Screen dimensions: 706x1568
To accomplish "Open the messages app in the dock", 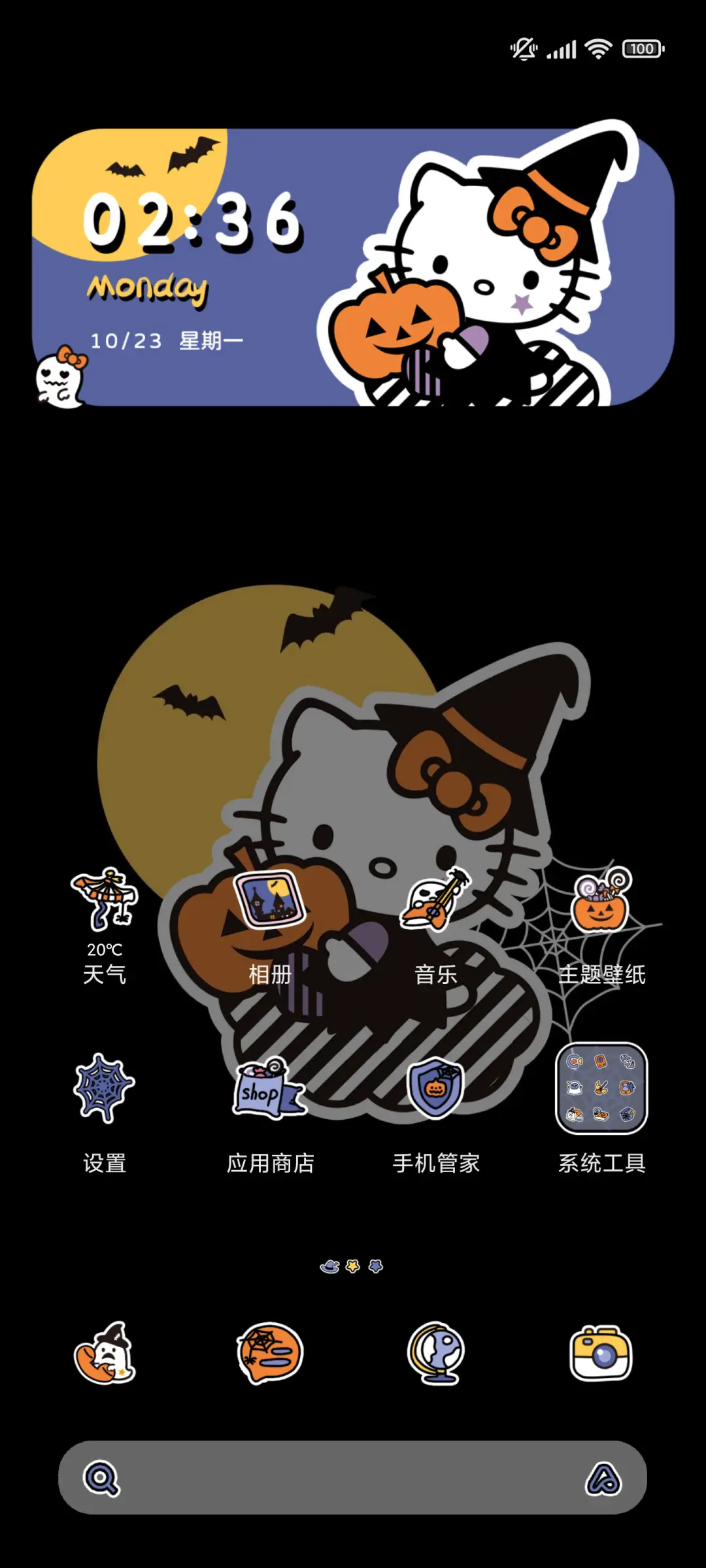I will (x=270, y=1354).
